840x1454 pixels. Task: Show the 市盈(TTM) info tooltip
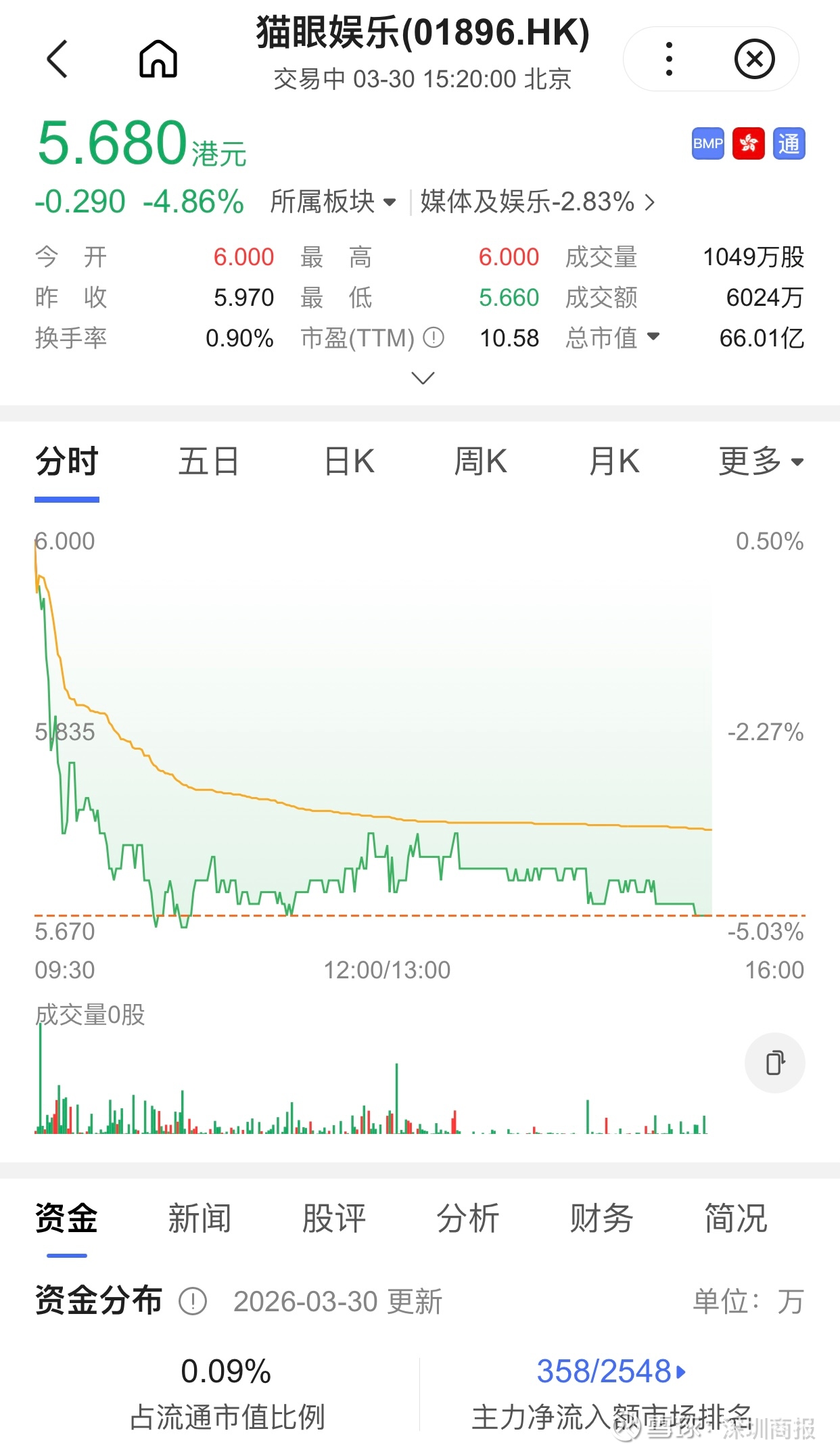434,338
